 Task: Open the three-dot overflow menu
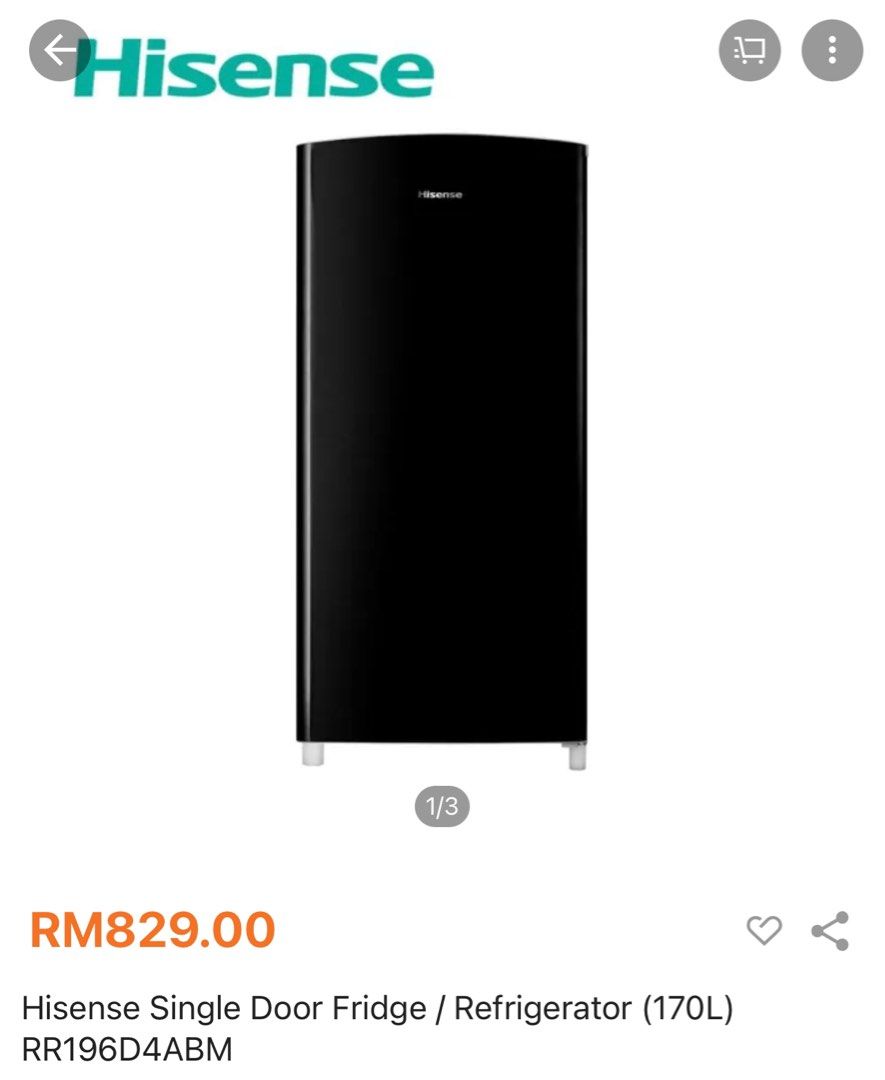832,50
